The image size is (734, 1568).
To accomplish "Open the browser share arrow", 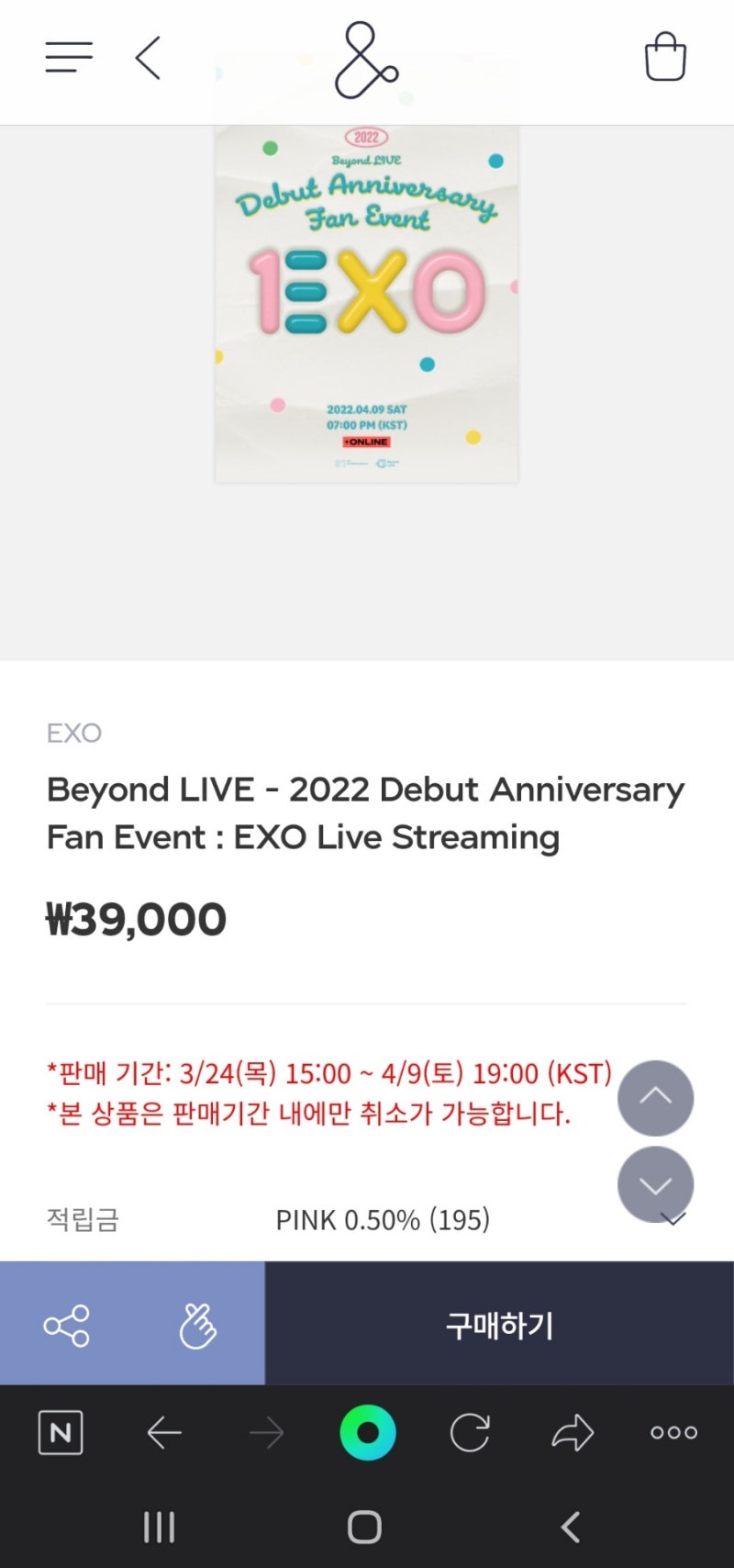I will coord(573,1430).
